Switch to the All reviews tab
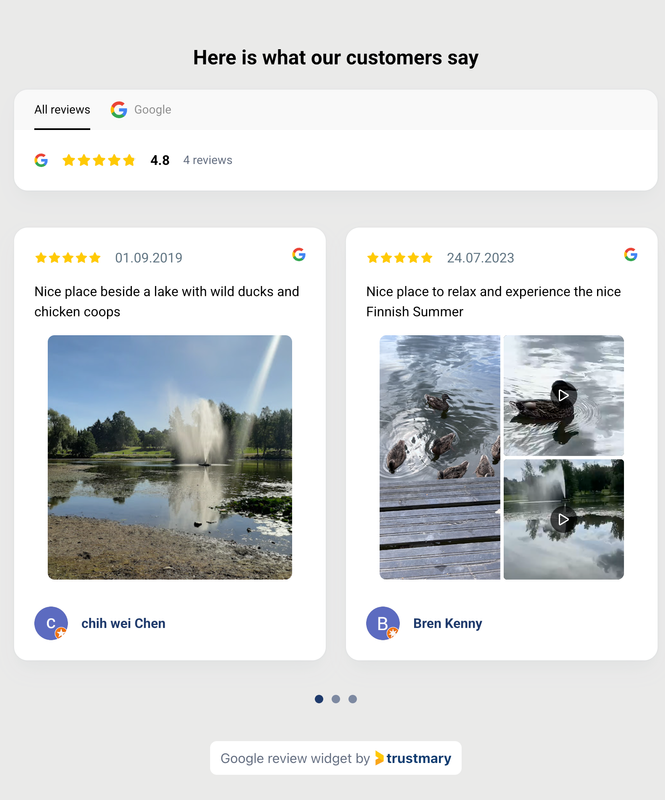Screen dimensions: 665x800 (62, 110)
